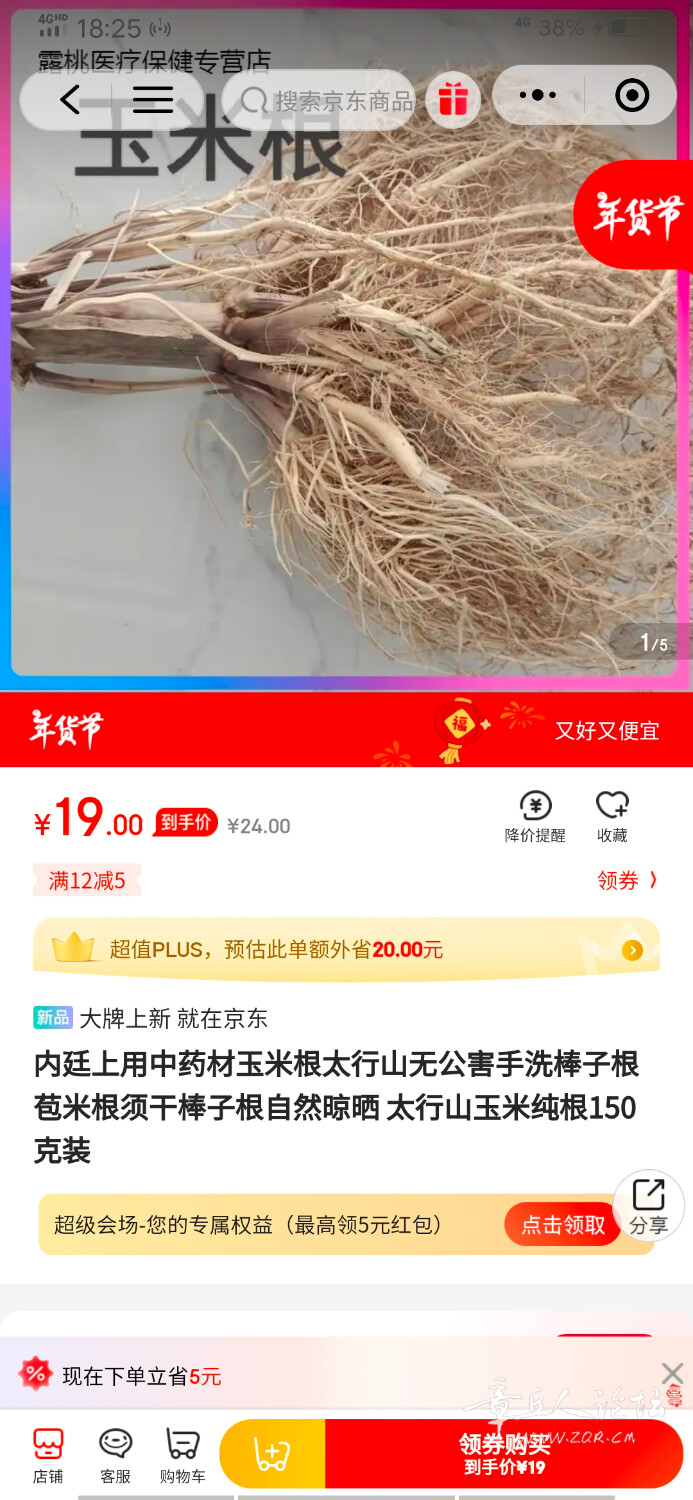Screen dimensions: 693x1500
Task: Open the three-dot more options menu
Action: pos(538,96)
